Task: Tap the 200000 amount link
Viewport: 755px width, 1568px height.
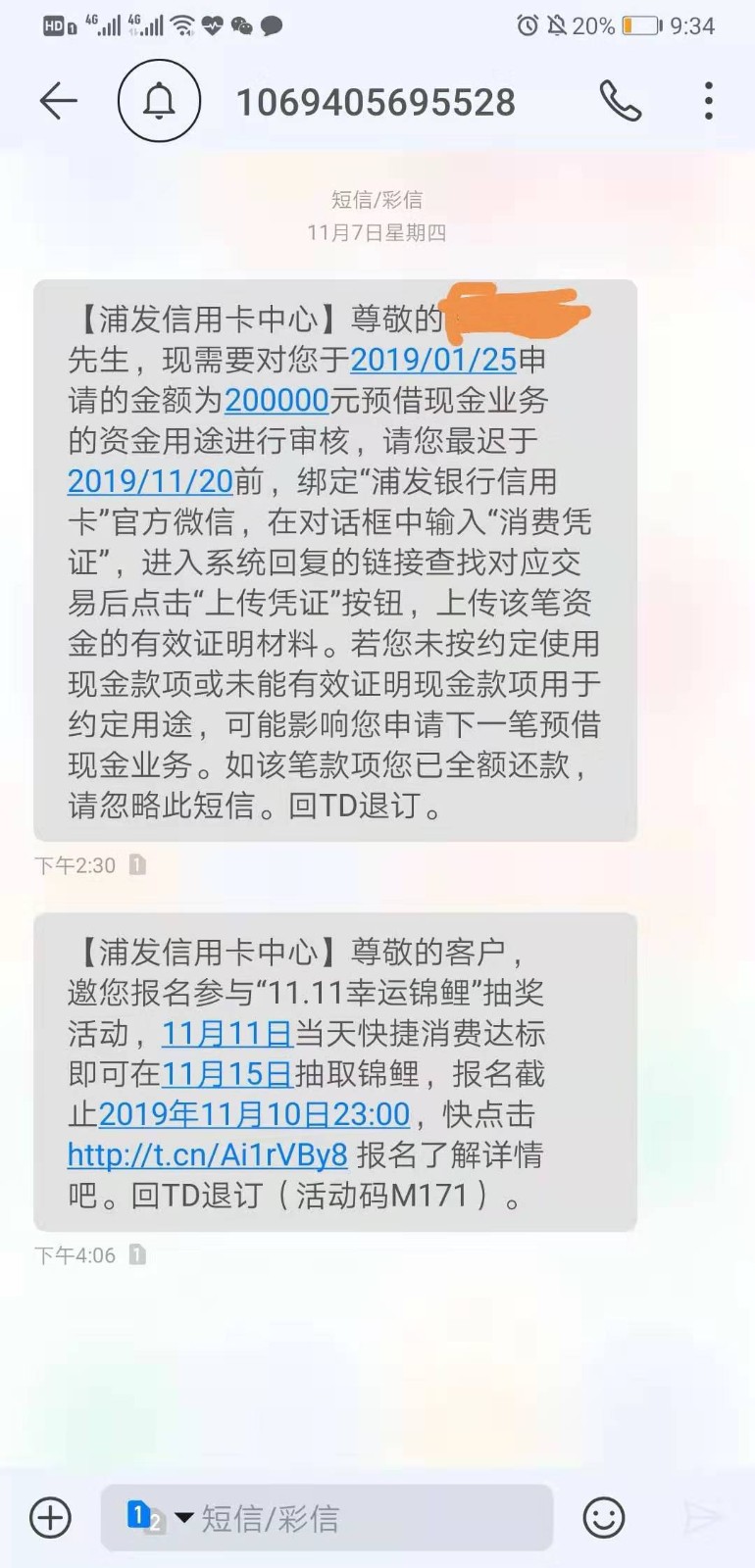Action: (277, 400)
